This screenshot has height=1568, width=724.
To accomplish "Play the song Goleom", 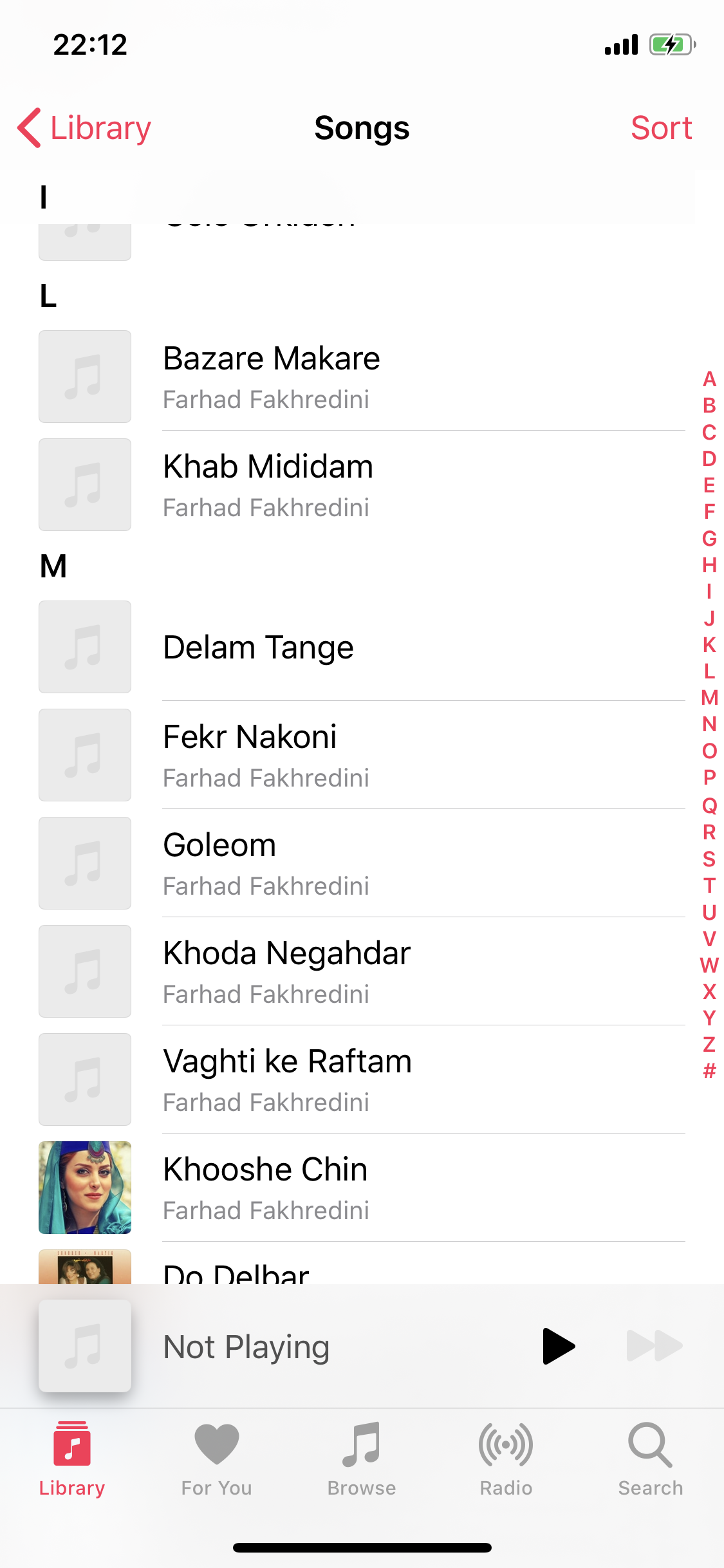I will click(x=360, y=863).
